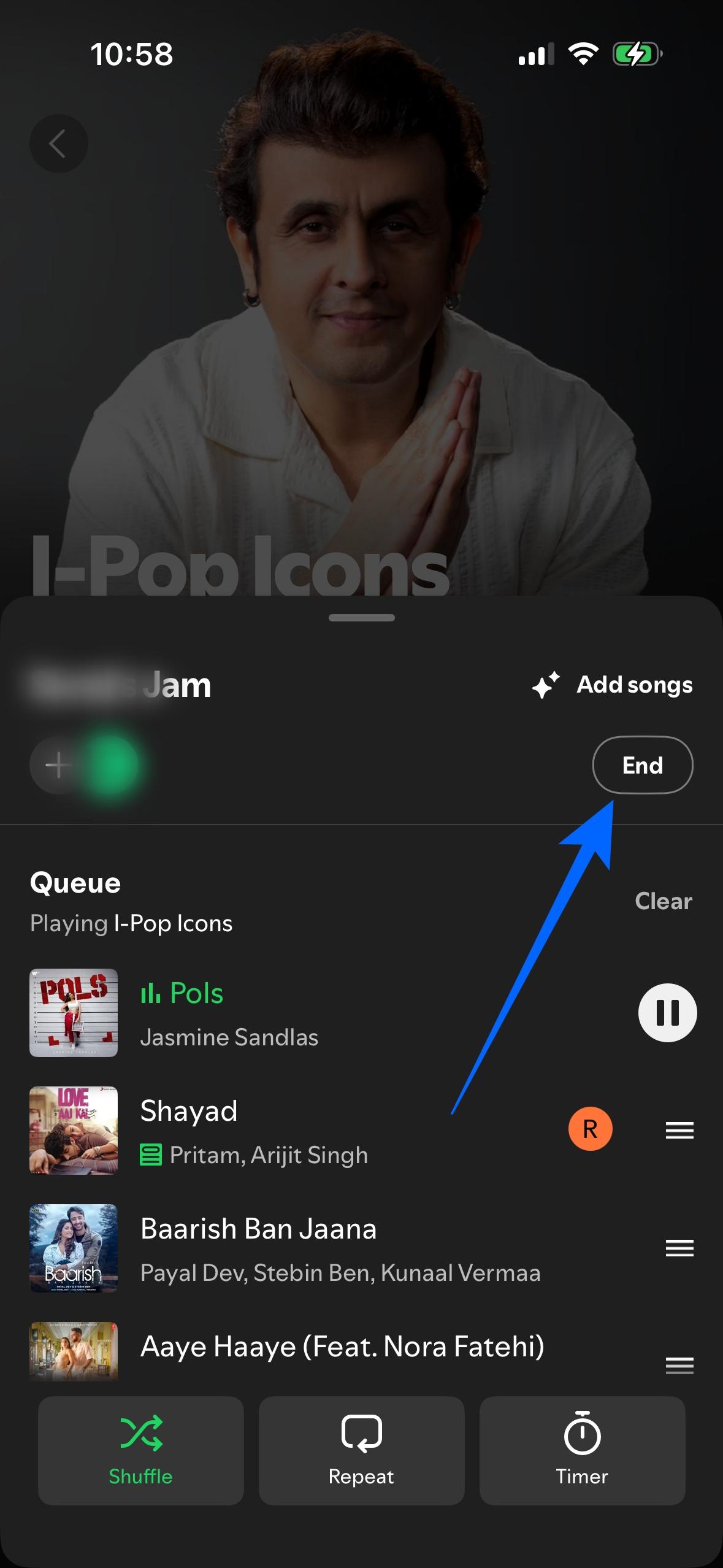
Task: Open the sleep Timer
Action: coord(582,1451)
